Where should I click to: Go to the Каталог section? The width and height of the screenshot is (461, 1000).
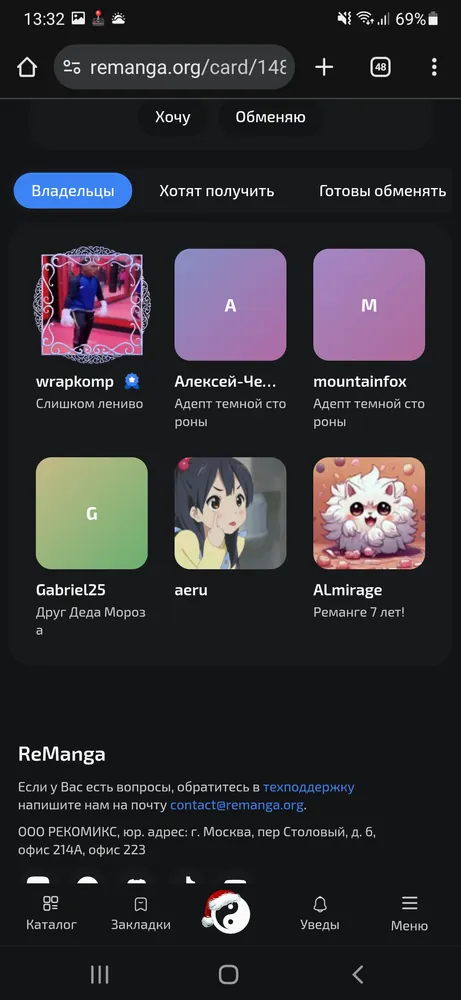coord(51,913)
